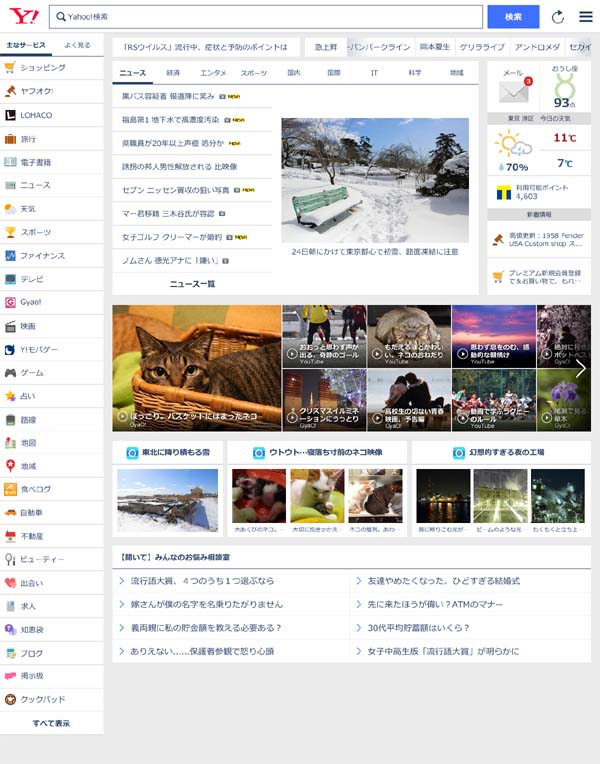600x764 pixels.
Task: Tap the blue 検索 button
Action: tap(513, 17)
